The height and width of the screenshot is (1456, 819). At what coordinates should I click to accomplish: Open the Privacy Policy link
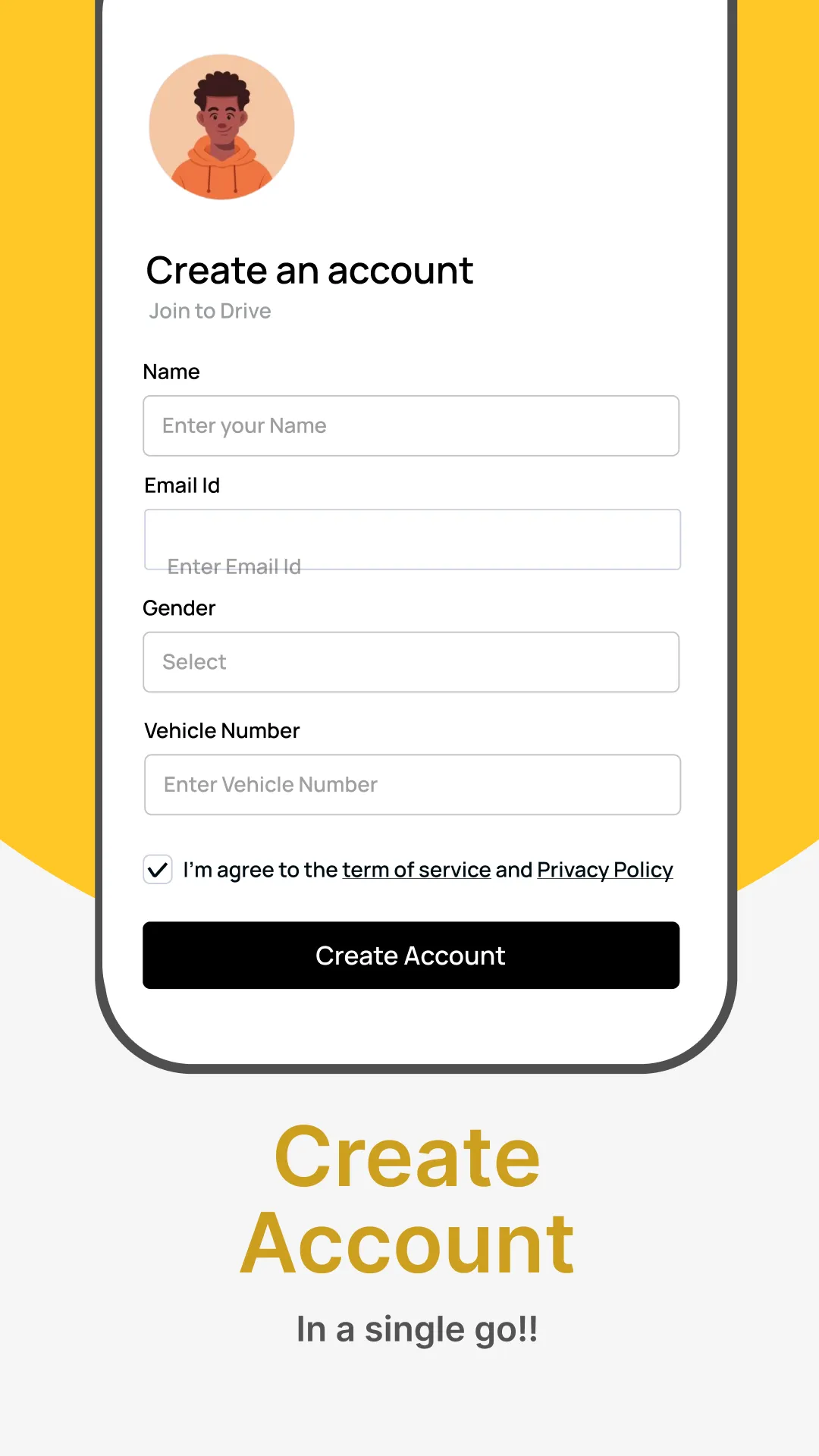(x=604, y=870)
